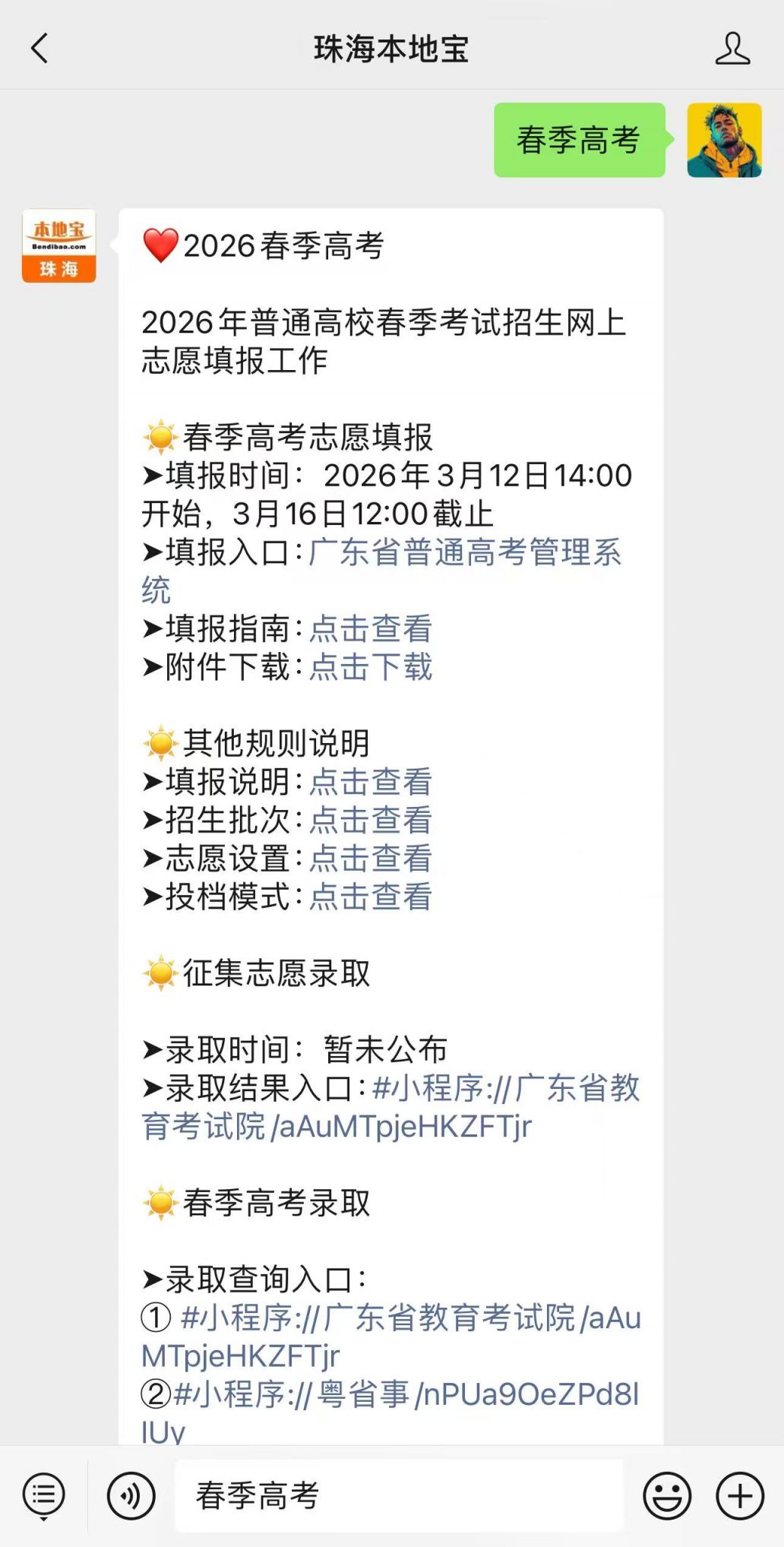View 招生批次 details link
This screenshot has height=1547, width=784.
coord(371,821)
